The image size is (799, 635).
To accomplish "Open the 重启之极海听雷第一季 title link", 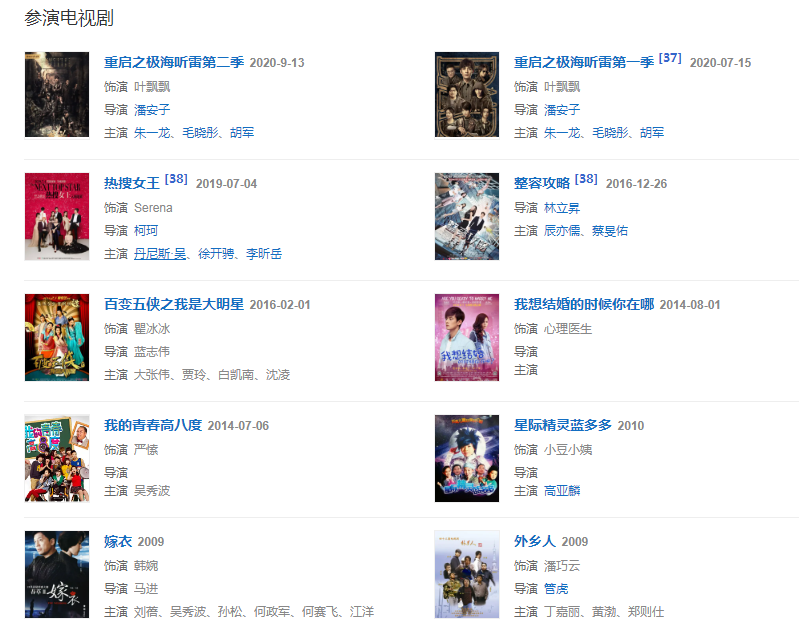I will (583, 62).
